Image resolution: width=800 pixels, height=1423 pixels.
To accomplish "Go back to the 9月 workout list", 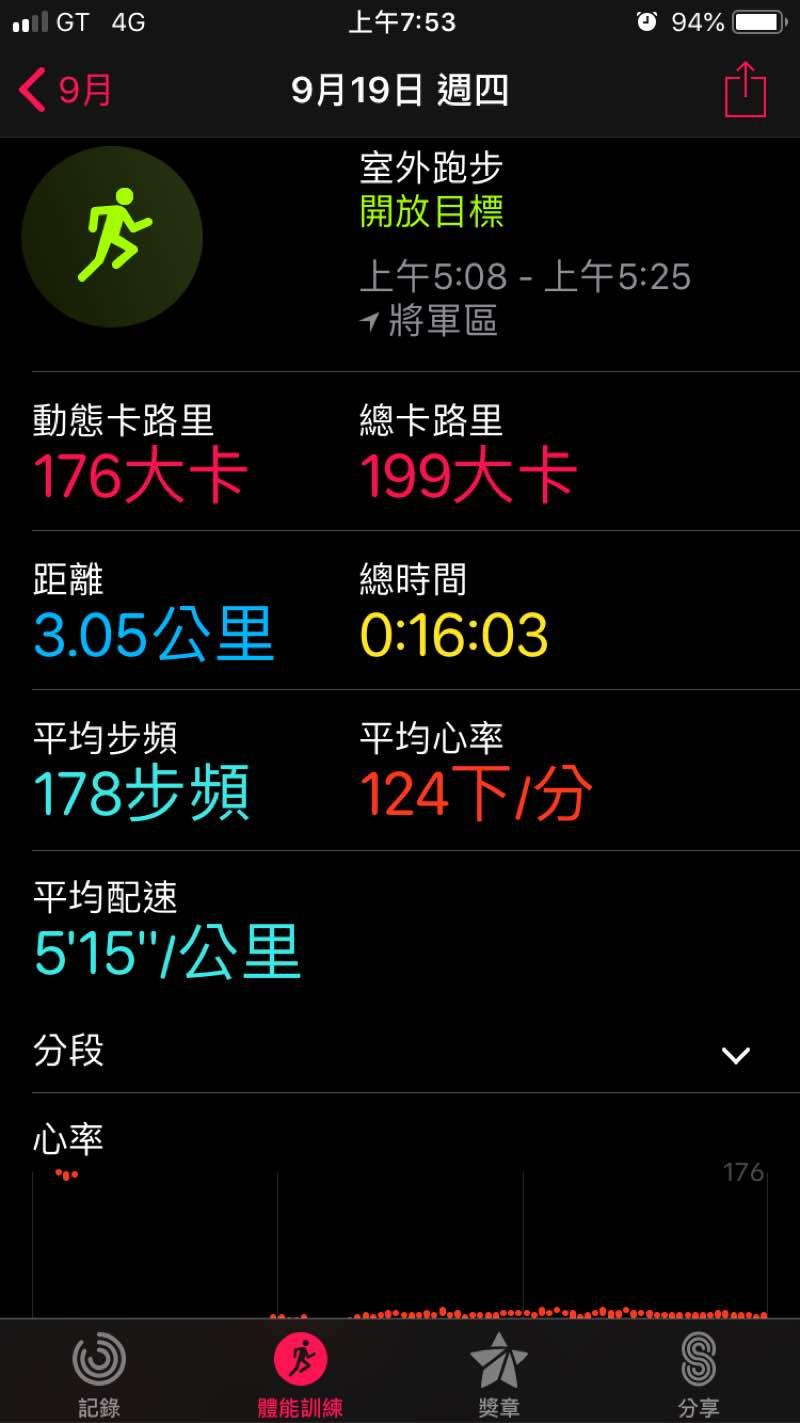I will 65,91.
